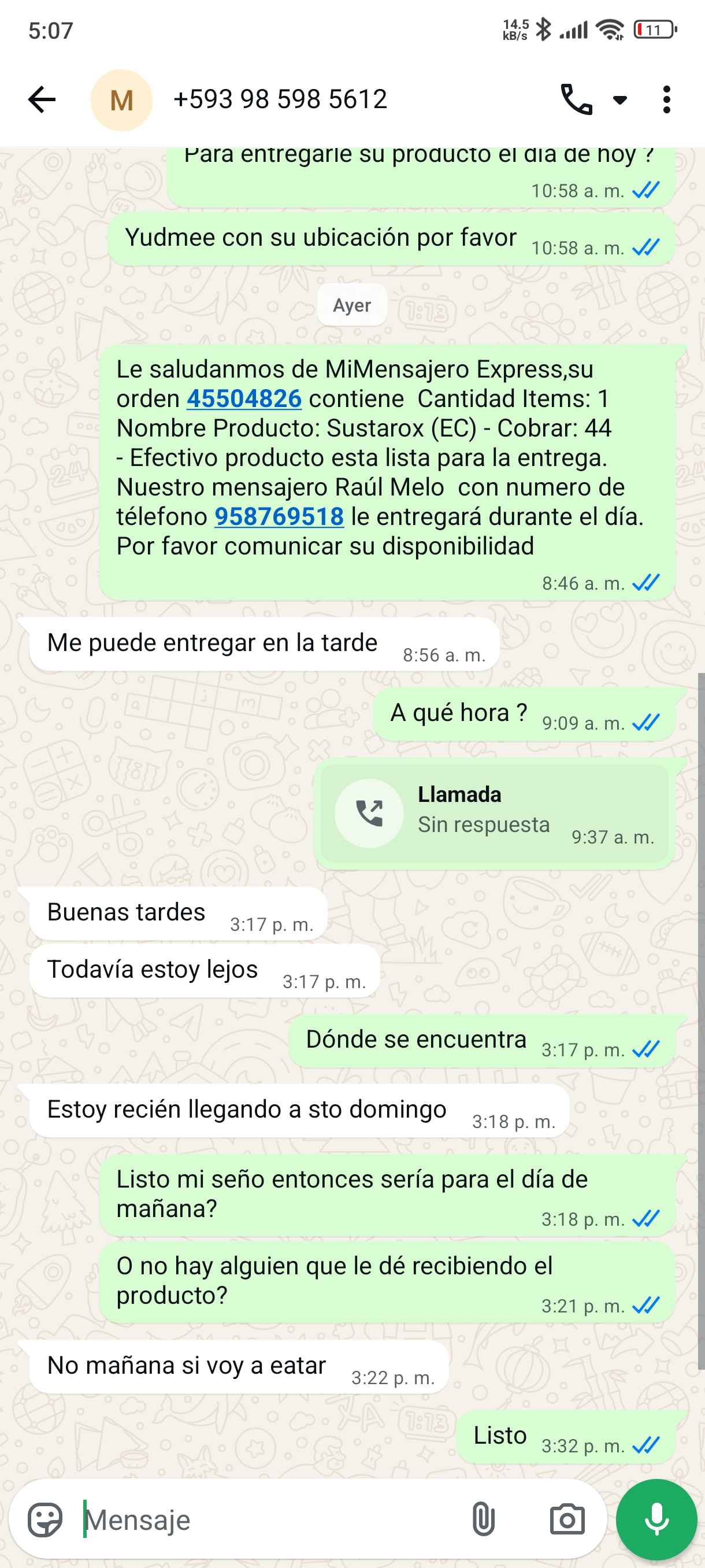The height and width of the screenshot is (1568, 705).
Task: Tap the phone number link 958769518
Action: click(x=279, y=517)
